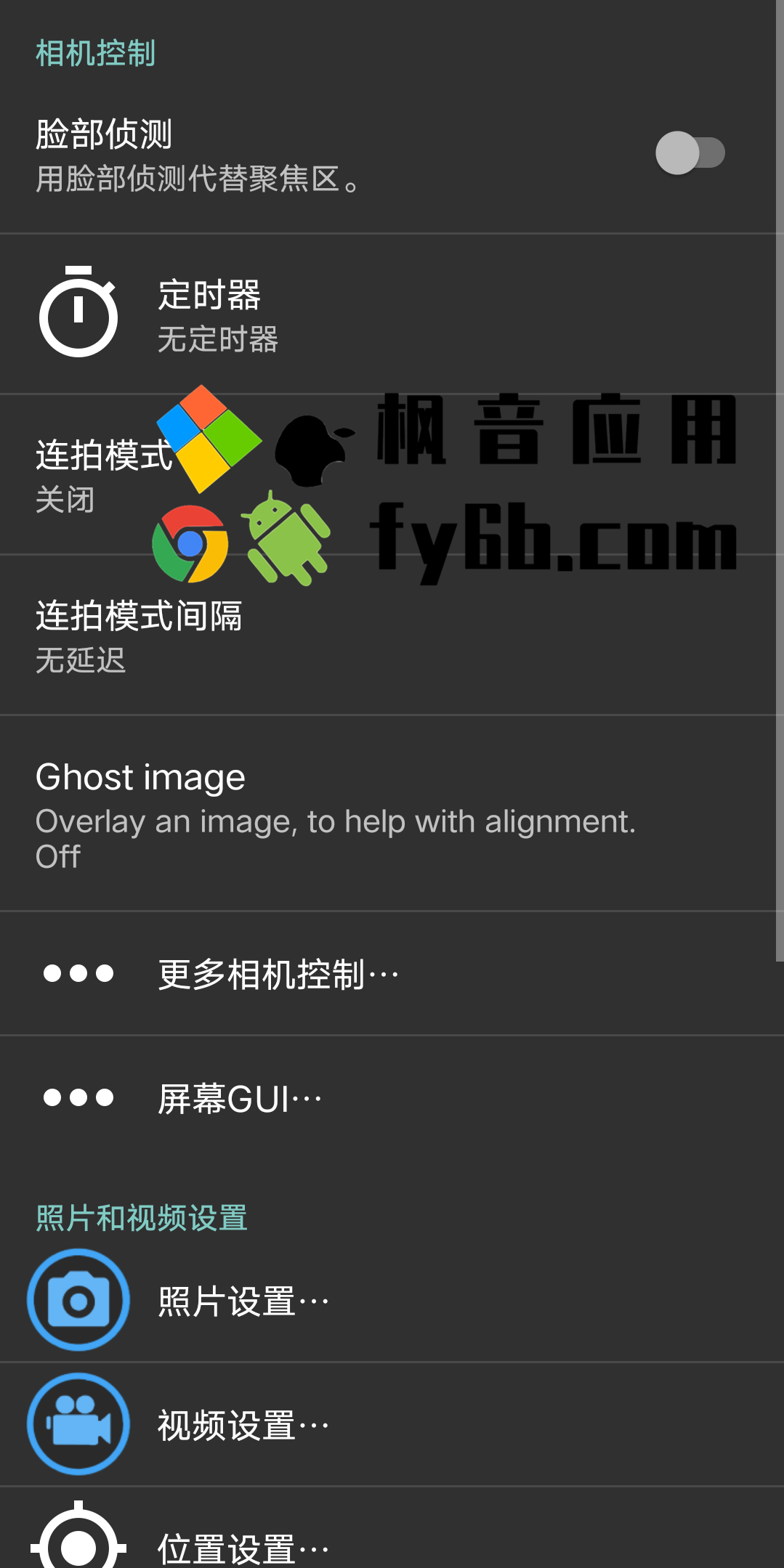This screenshot has height=1568, width=784.
Task: Open the 定时器 timer setting
Action: pos(392,314)
